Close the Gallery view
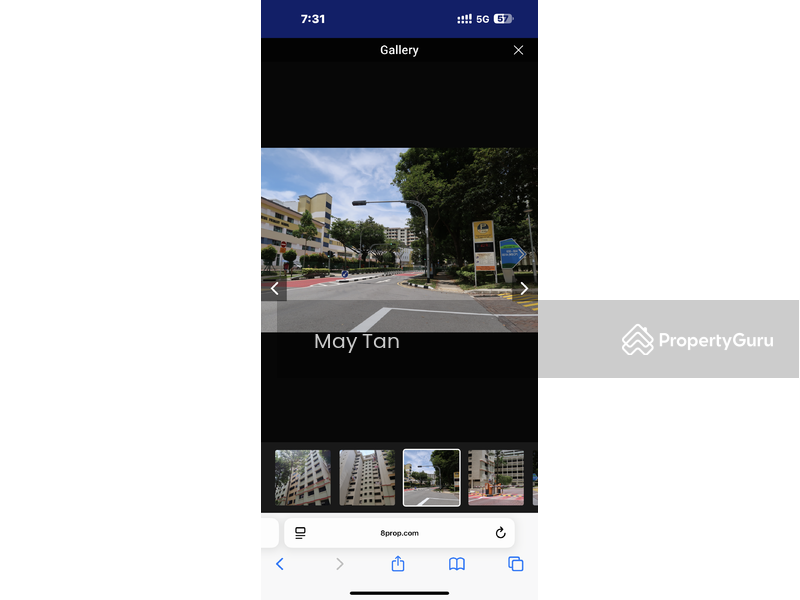This screenshot has height=600, width=800. click(518, 50)
